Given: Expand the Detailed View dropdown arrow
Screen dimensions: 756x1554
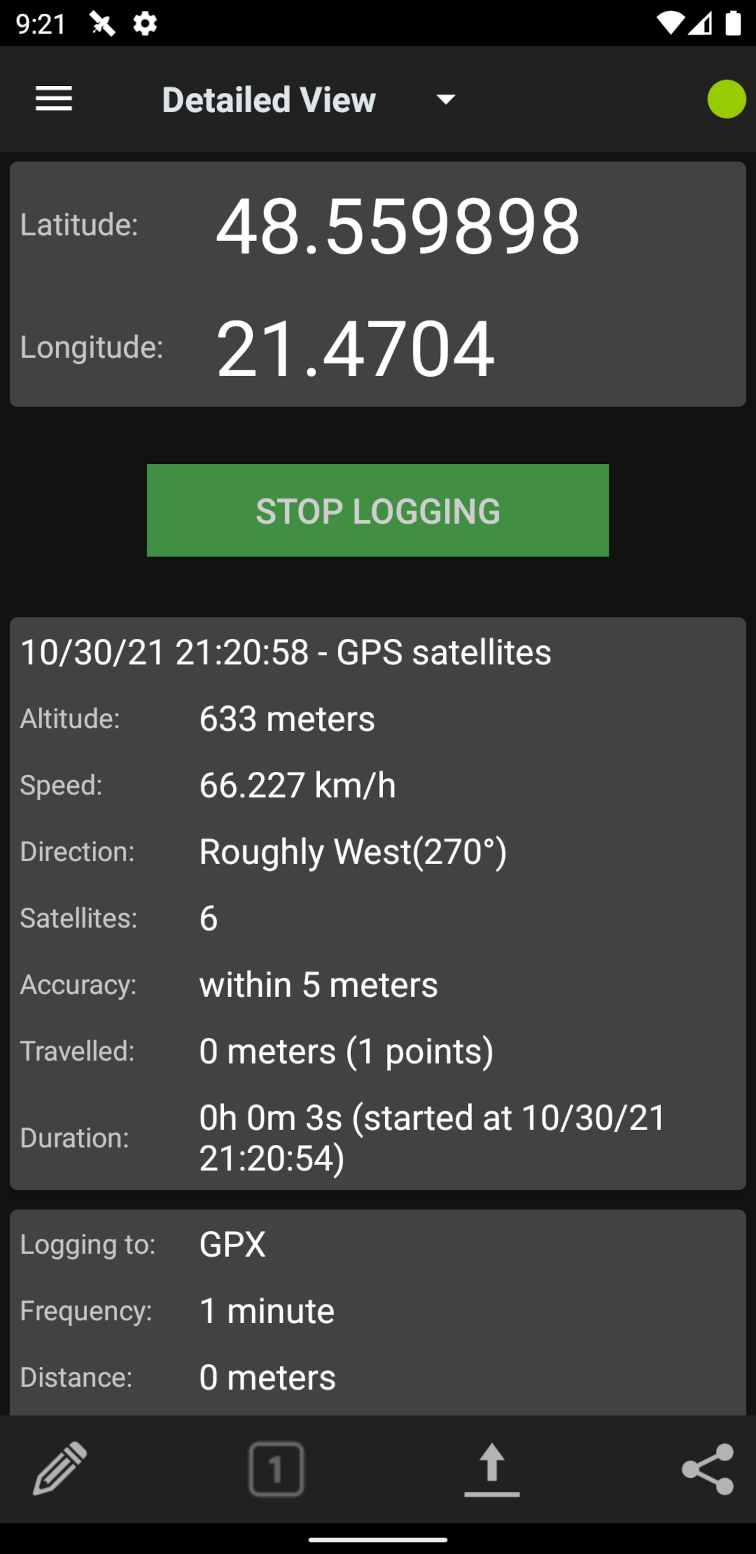Looking at the screenshot, I should click(x=444, y=99).
